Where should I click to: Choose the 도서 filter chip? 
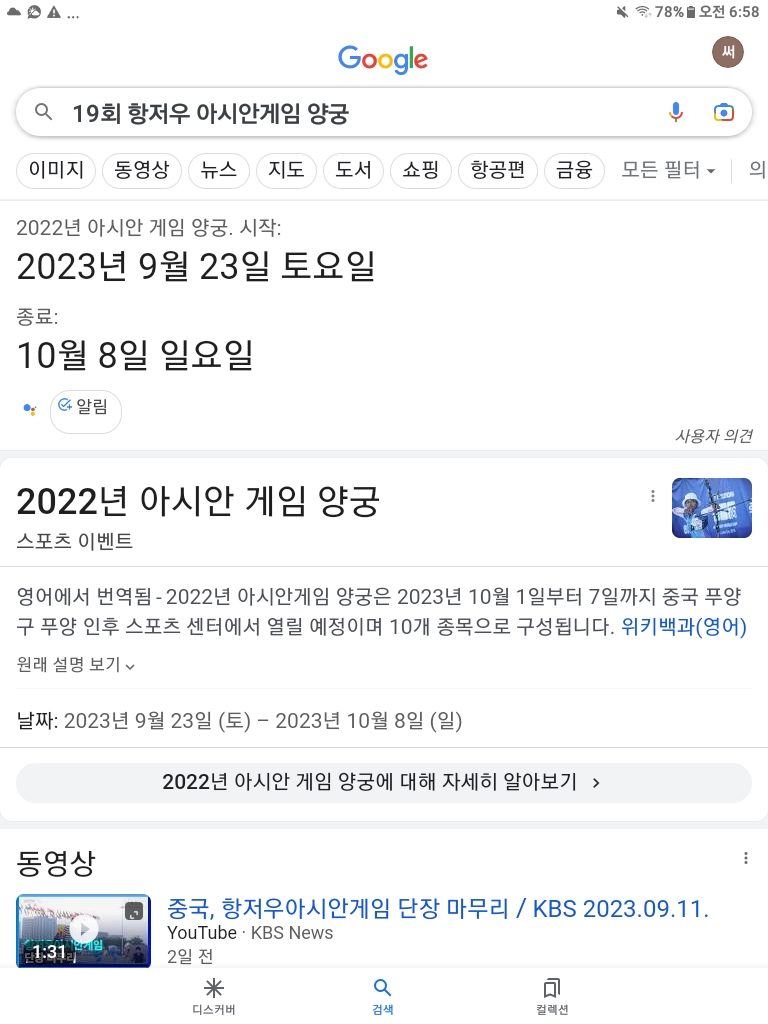pos(353,171)
